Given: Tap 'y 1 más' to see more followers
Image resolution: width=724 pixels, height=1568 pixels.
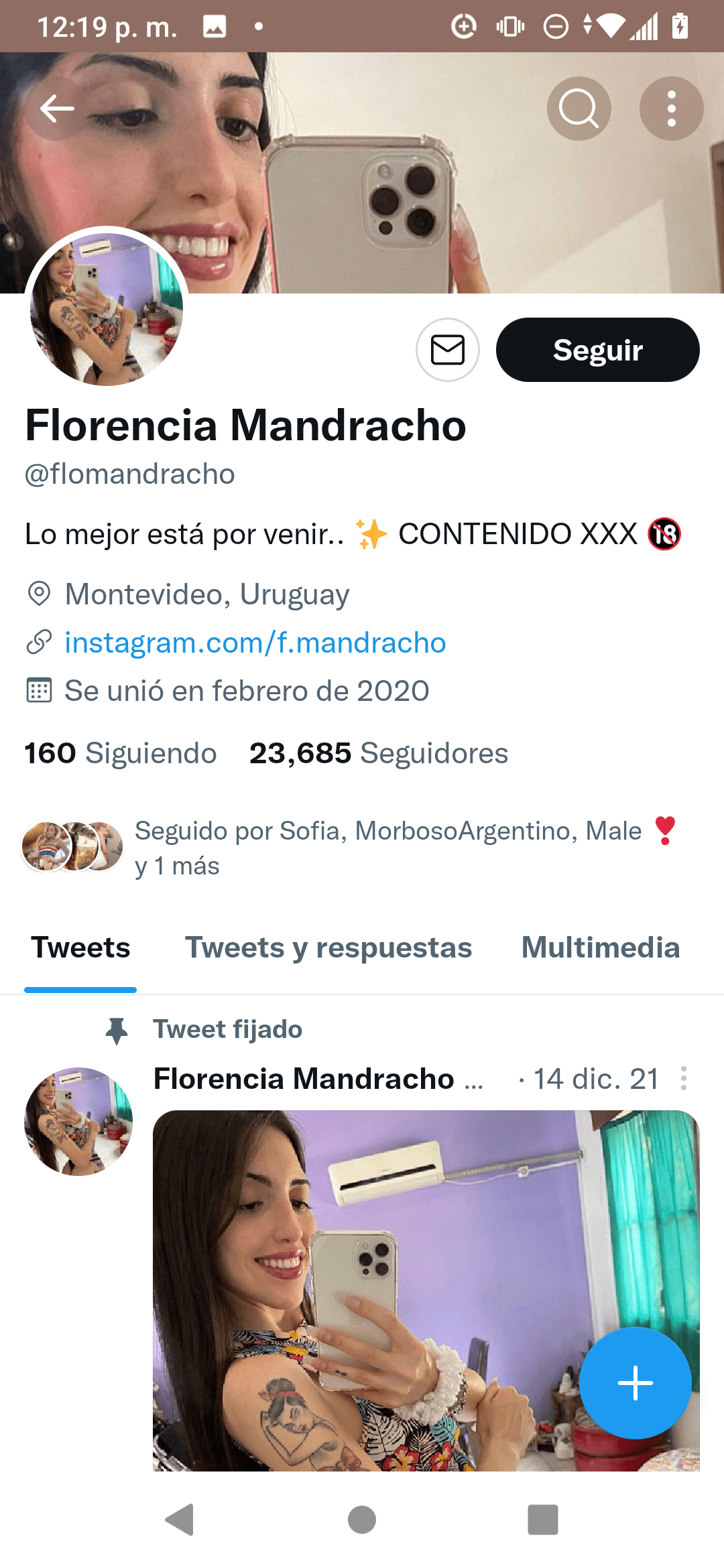Looking at the screenshot, I should (176, 866).
